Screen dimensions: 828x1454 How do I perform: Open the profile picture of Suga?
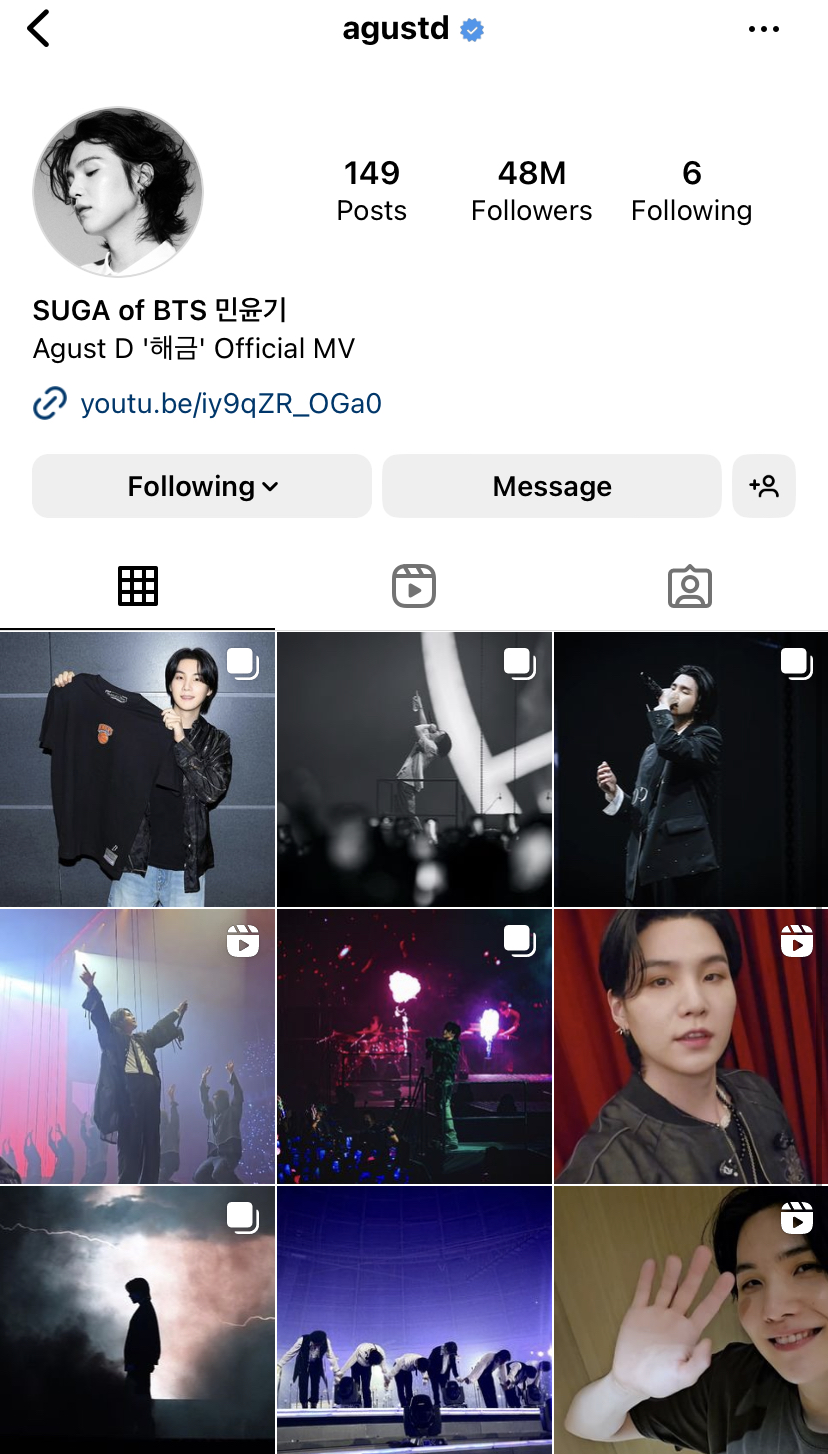pyautogui.click(x=117, y=190)
